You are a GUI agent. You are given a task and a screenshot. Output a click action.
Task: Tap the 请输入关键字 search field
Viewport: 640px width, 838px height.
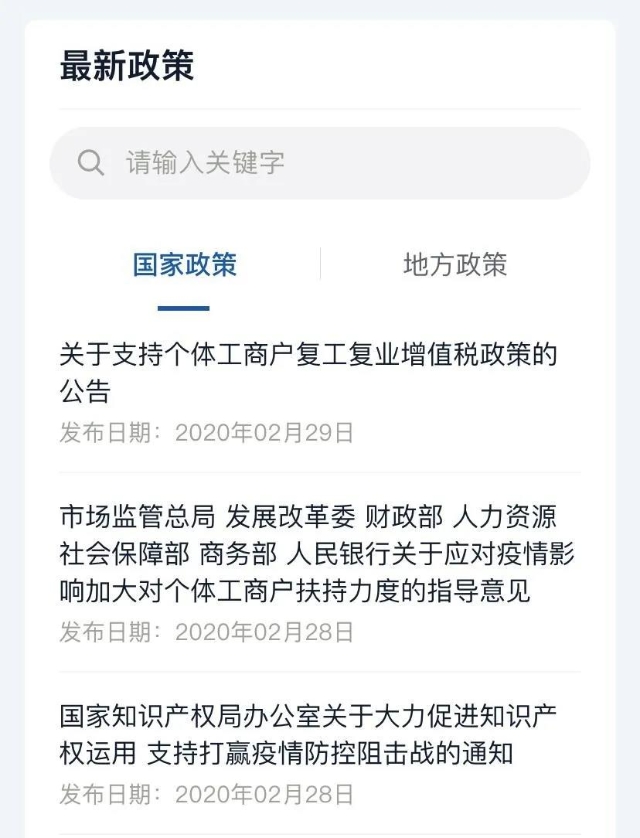point(320,163)
